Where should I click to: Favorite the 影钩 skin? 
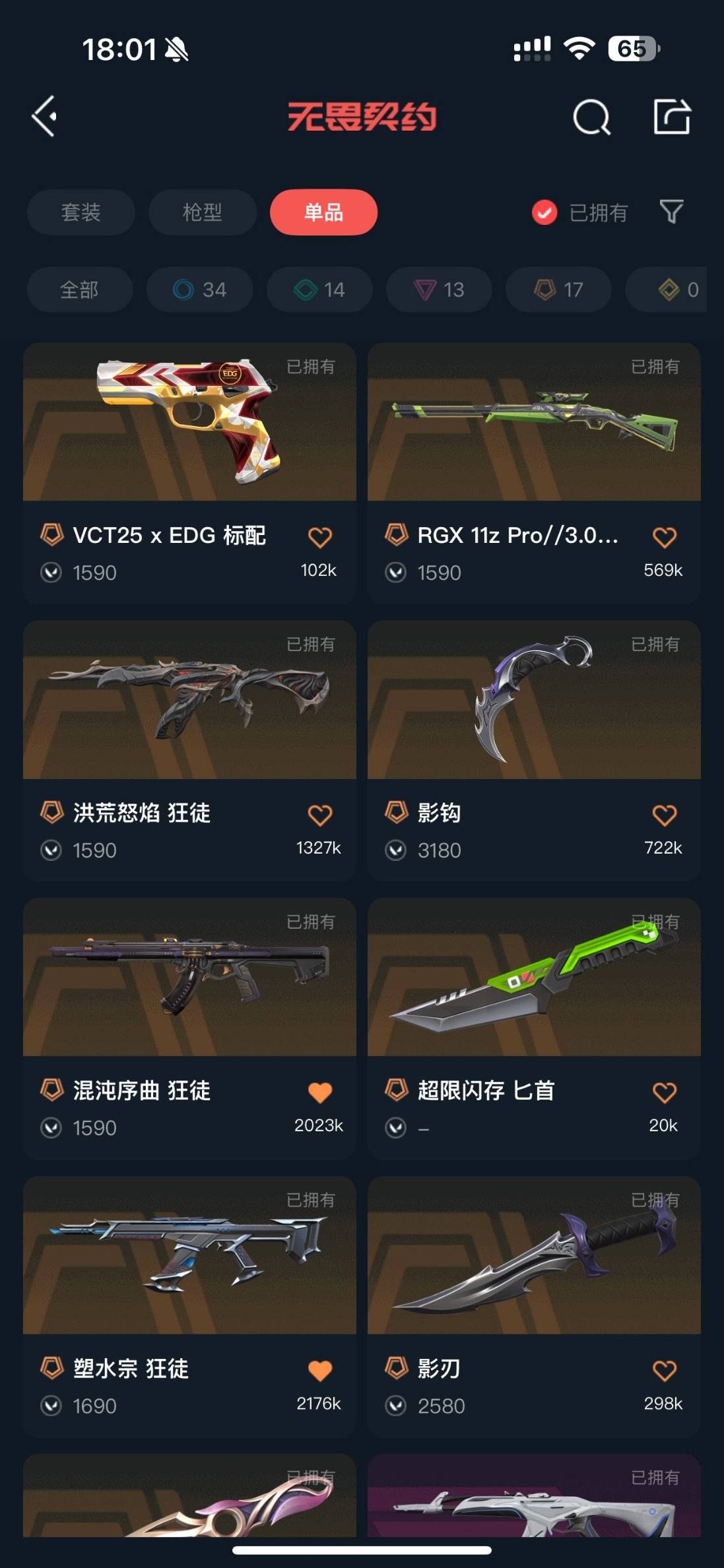665,815
